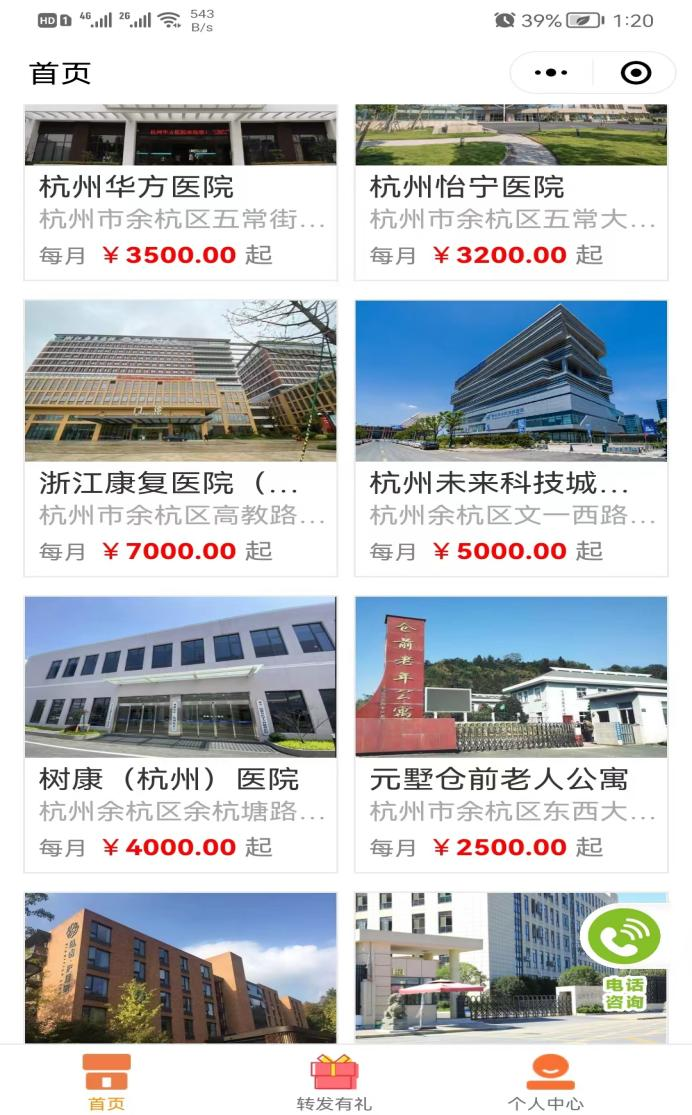The image size is (692, 1115).
Task: Open the mini program more-options menu
Action: pyautogui.click(x=551, y=73)
